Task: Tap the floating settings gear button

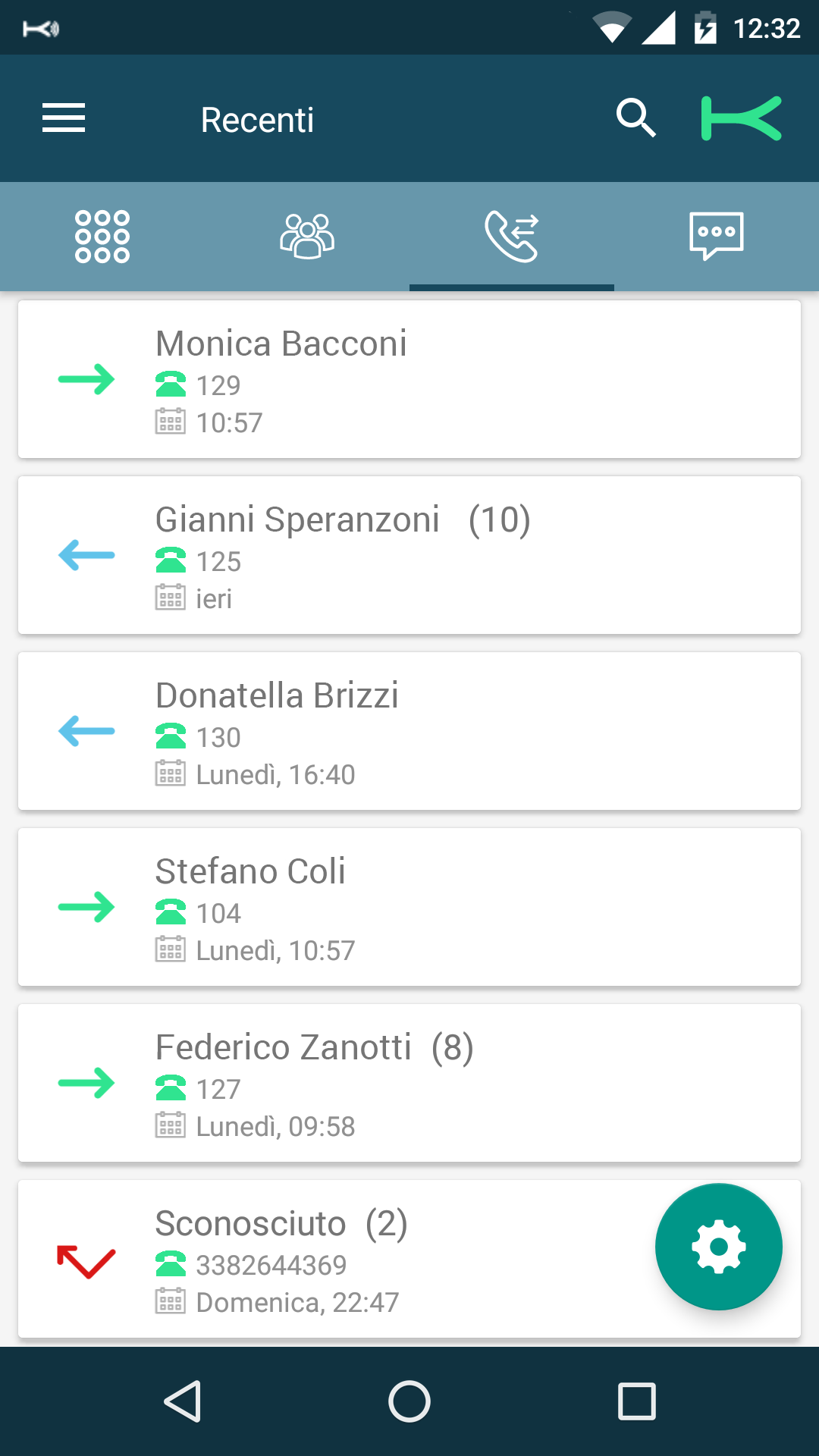Action: [719, 1247]
